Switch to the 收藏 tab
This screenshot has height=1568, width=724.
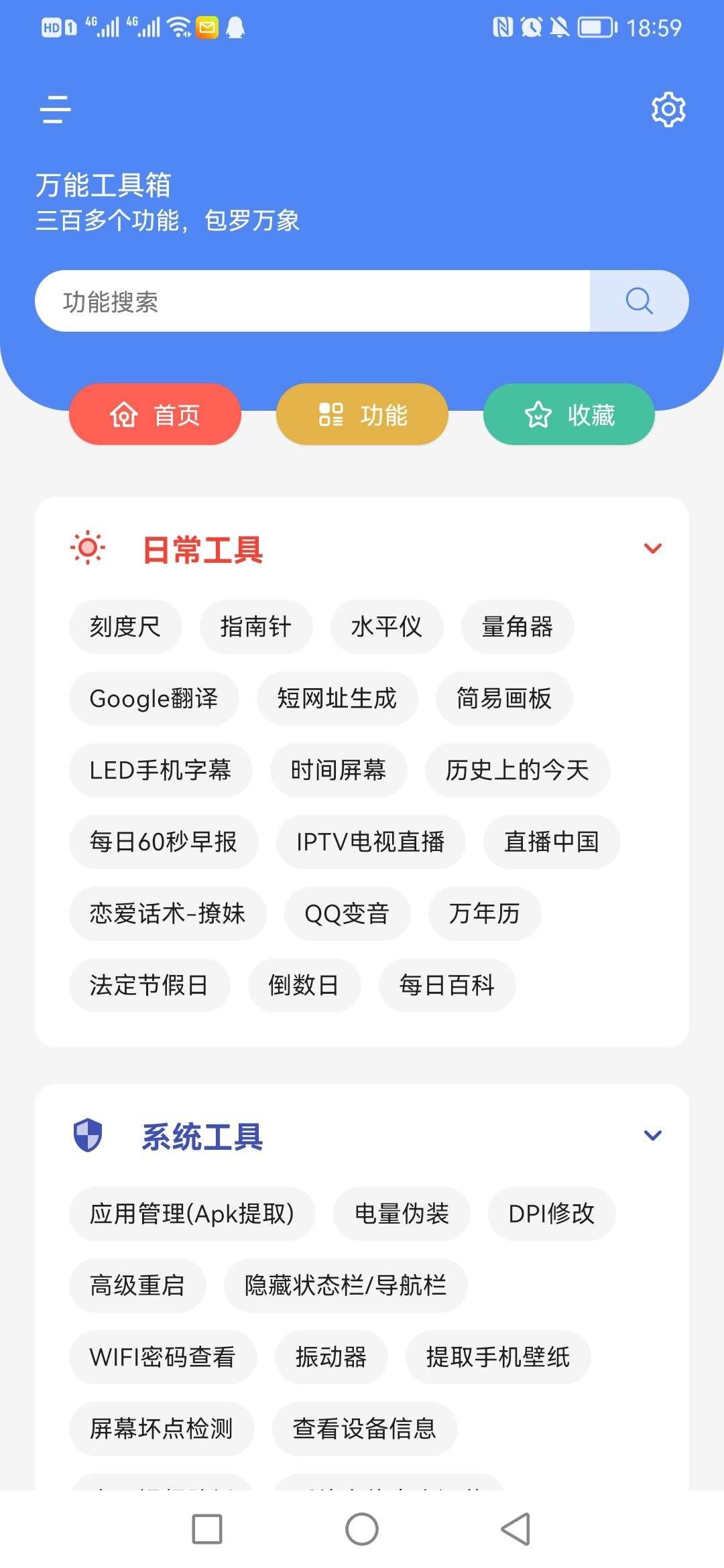tap(569, 415)
